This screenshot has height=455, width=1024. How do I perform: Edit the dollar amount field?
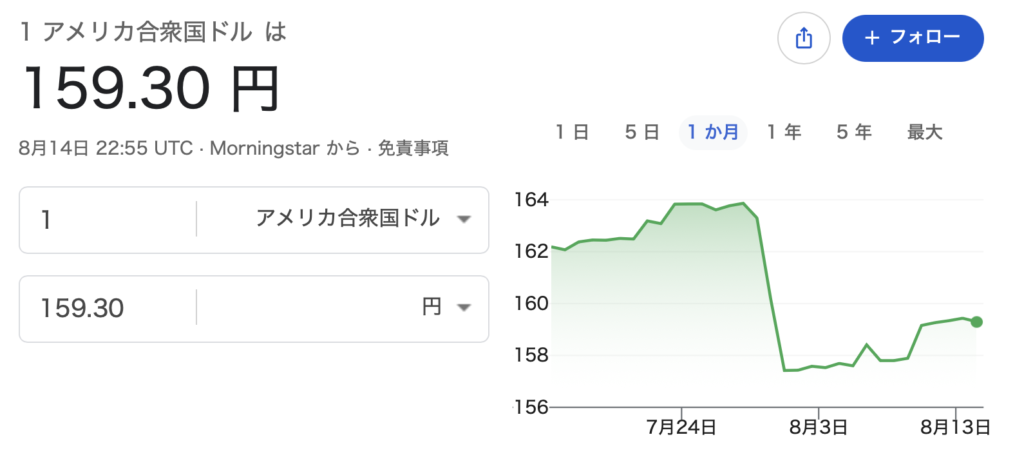pyautogui.click(x=108, y=220)
